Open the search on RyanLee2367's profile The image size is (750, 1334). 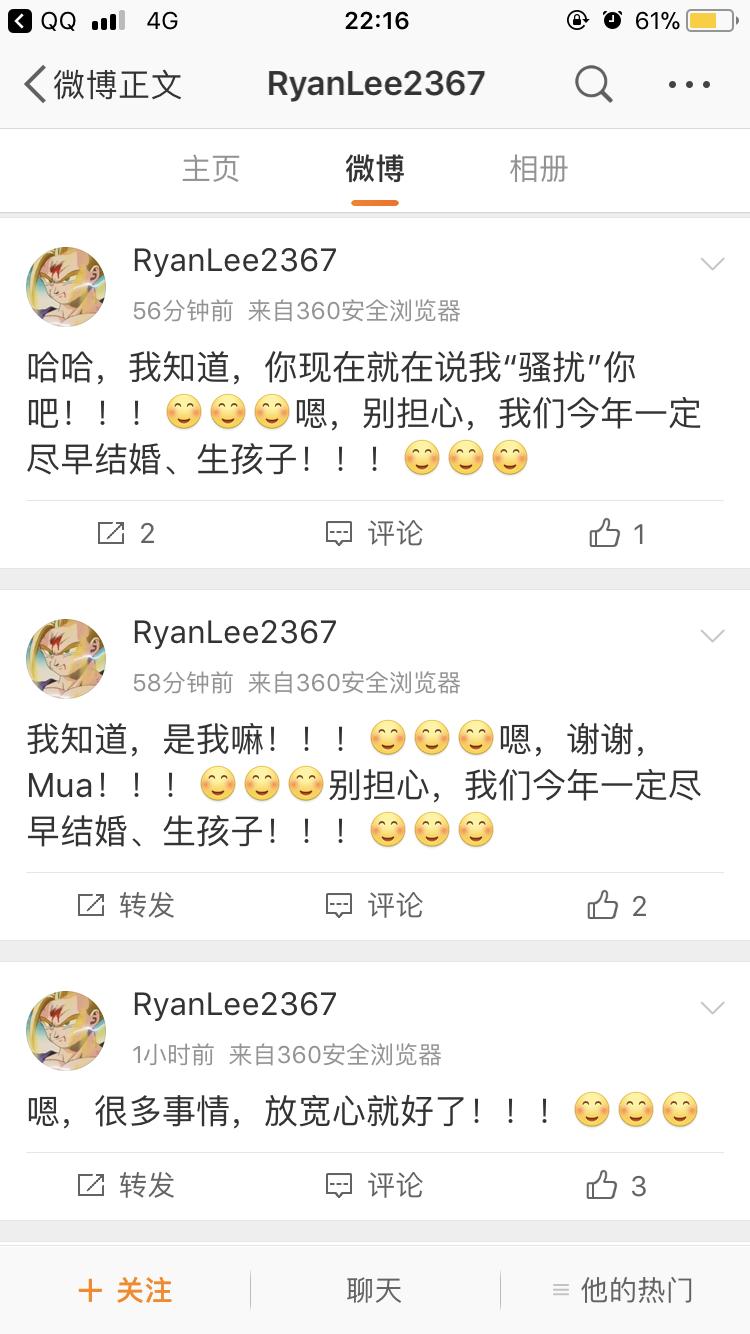click(x=594, y=84)
